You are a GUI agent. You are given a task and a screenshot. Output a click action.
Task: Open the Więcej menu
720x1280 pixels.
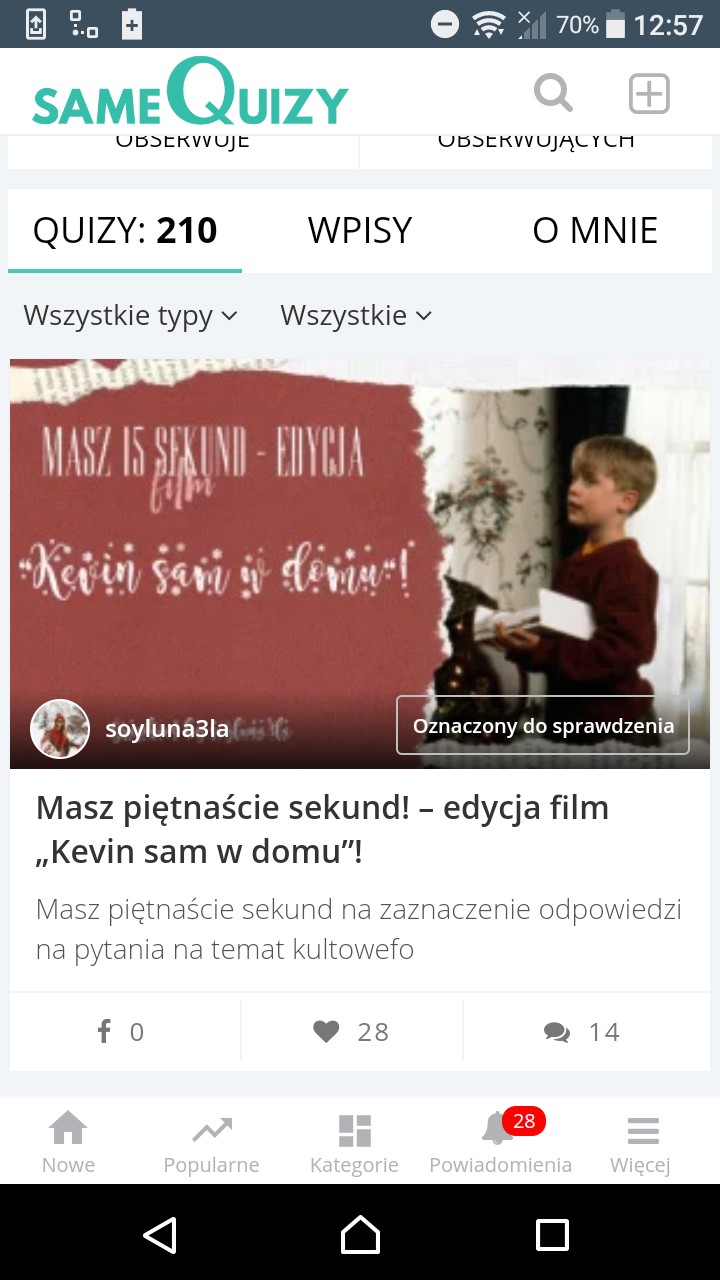click(641, 1143)
